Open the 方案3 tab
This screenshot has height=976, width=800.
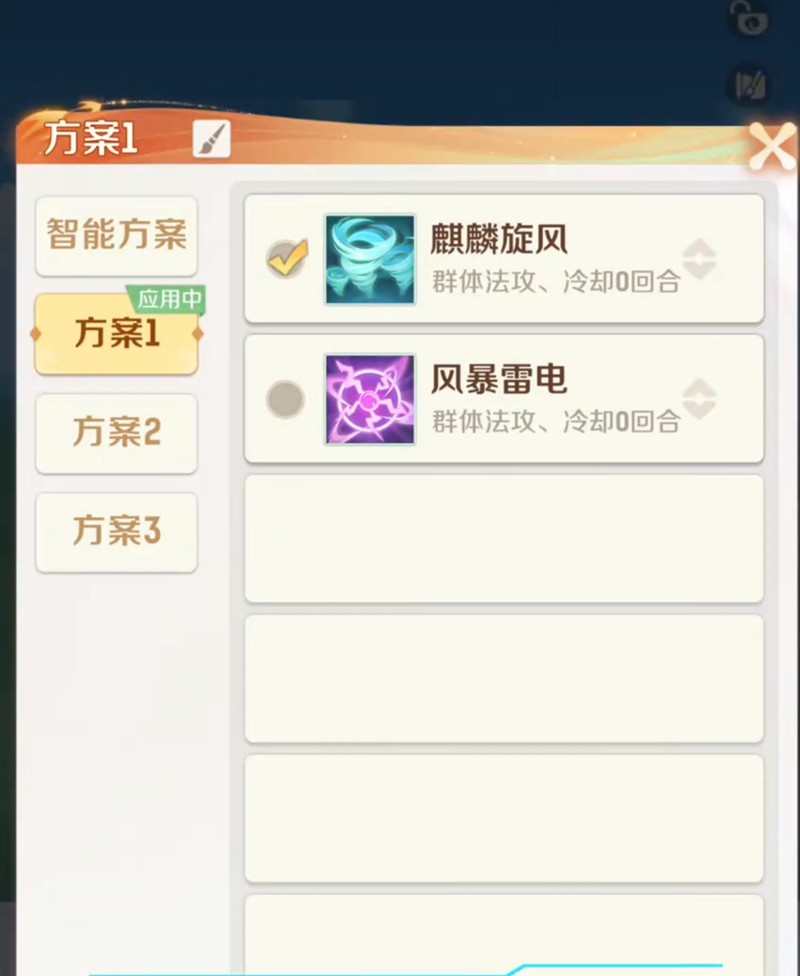[116, 531]
